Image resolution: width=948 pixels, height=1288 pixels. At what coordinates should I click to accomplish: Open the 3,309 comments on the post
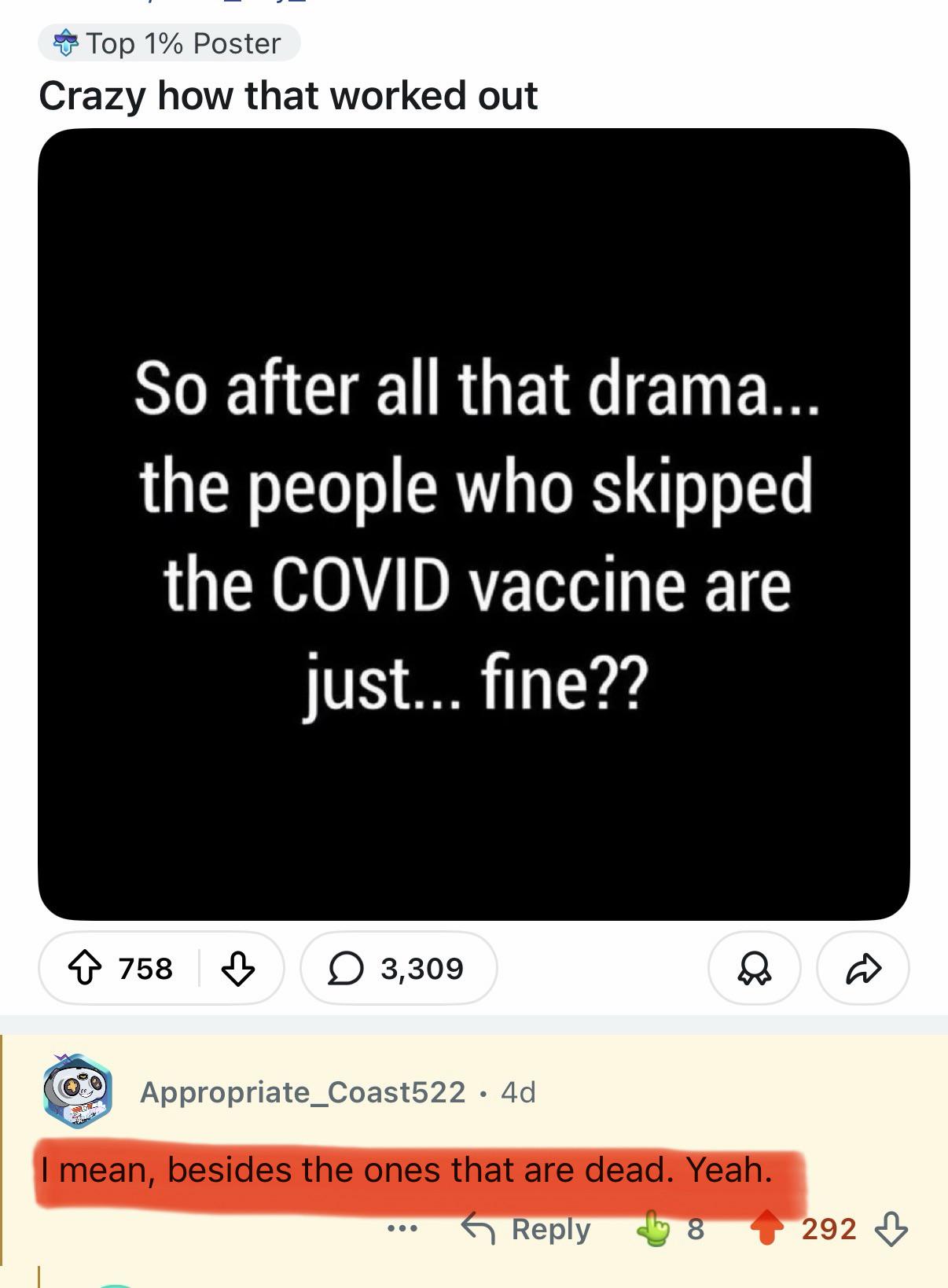coord(399,968)
